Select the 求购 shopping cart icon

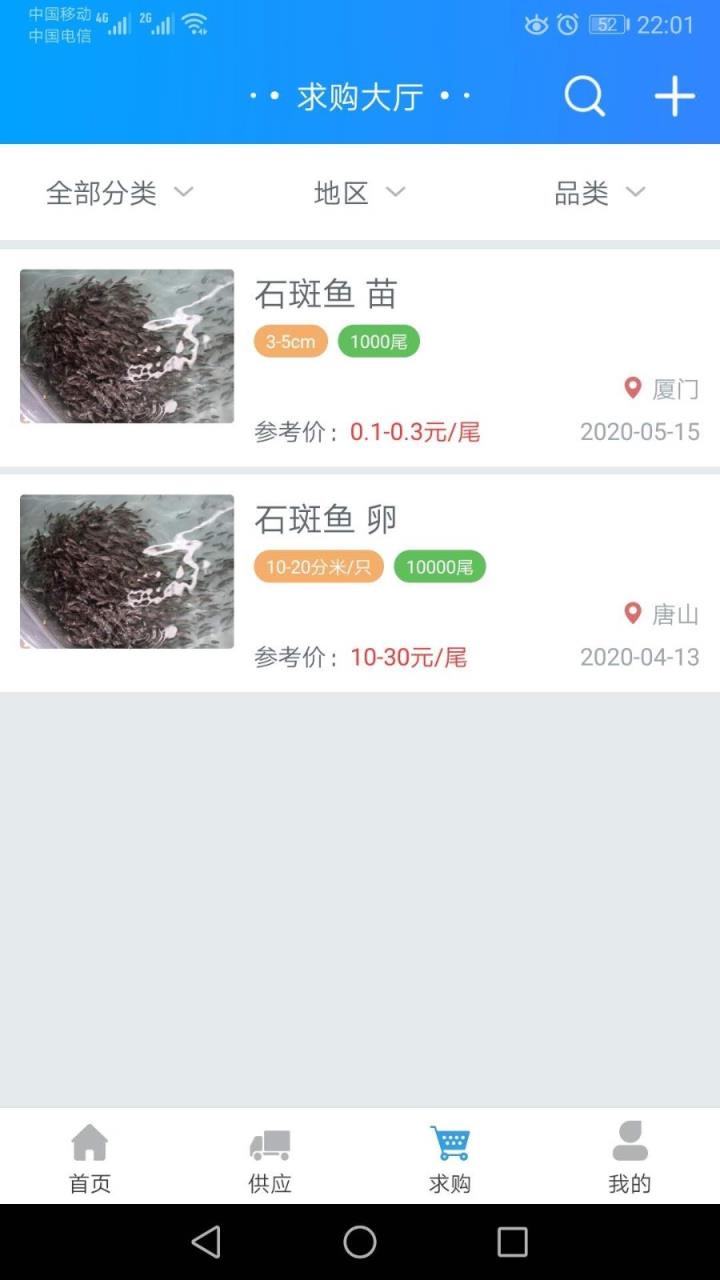click(448, 1140)
